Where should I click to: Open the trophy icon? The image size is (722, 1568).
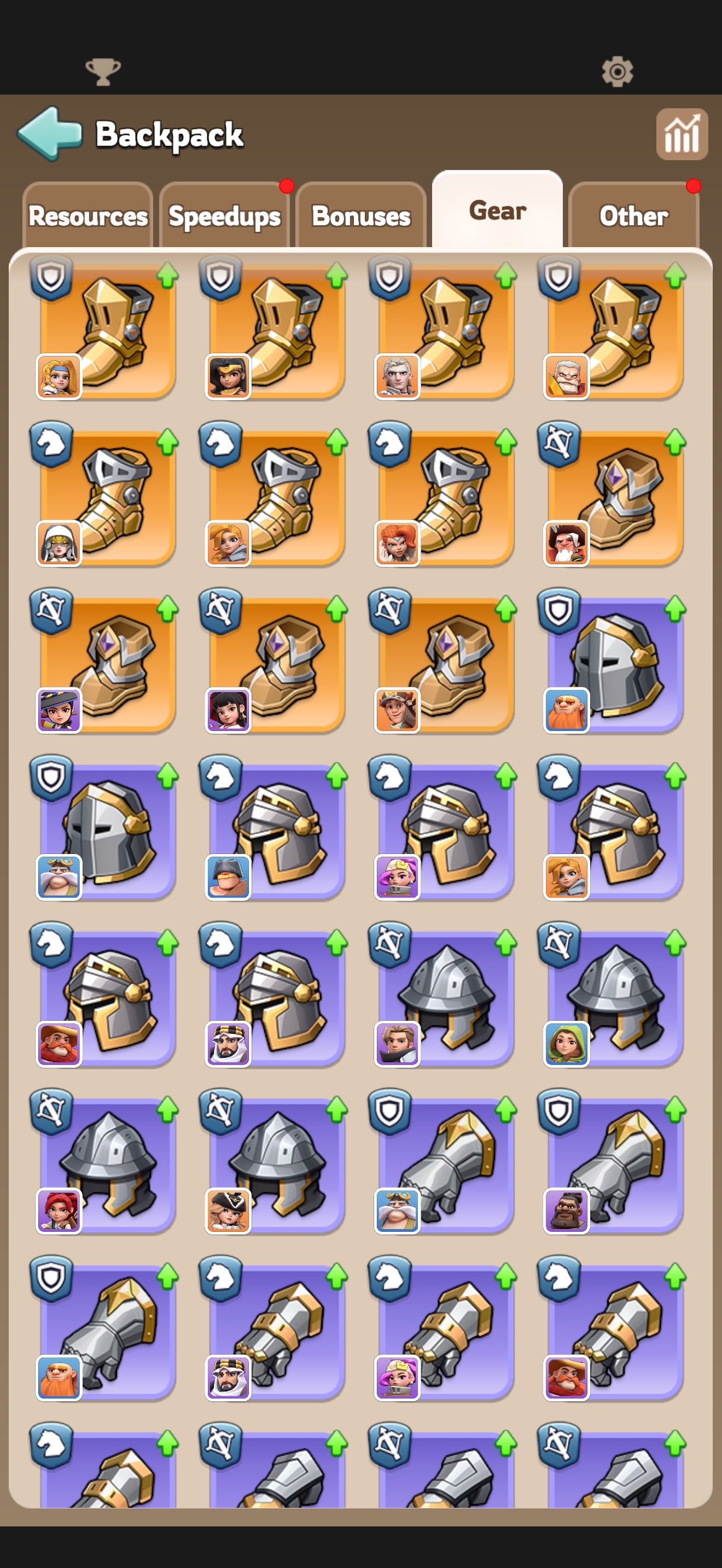[x=103, y=72]
